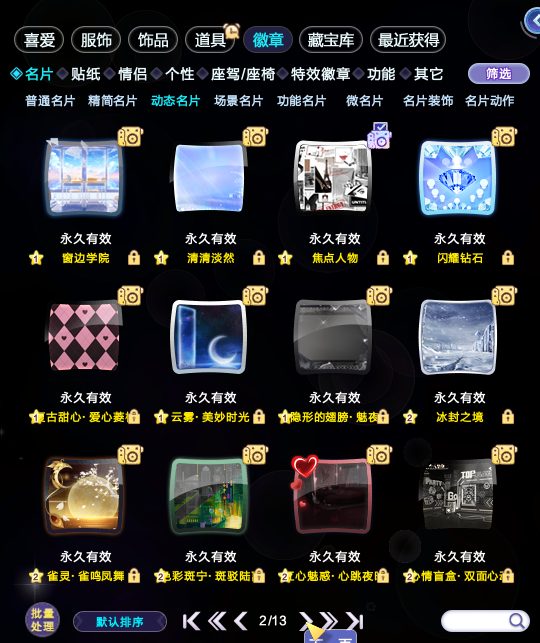Tap the lock icon beside 焦点人物
Image resolution: width=540 pixels, height=643 pixels.
pos(383,258)
